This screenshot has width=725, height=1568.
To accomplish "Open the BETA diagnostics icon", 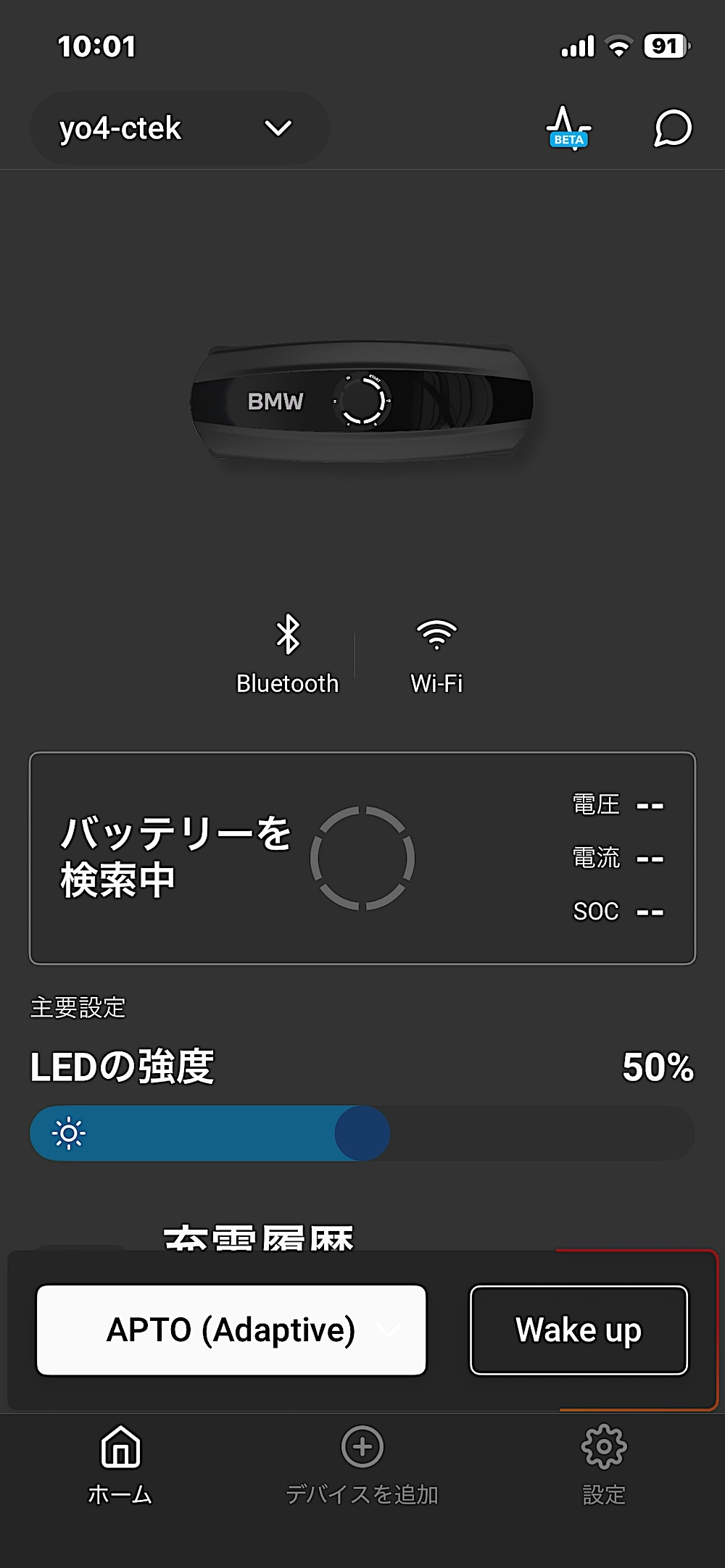I will tap(568, 128).
